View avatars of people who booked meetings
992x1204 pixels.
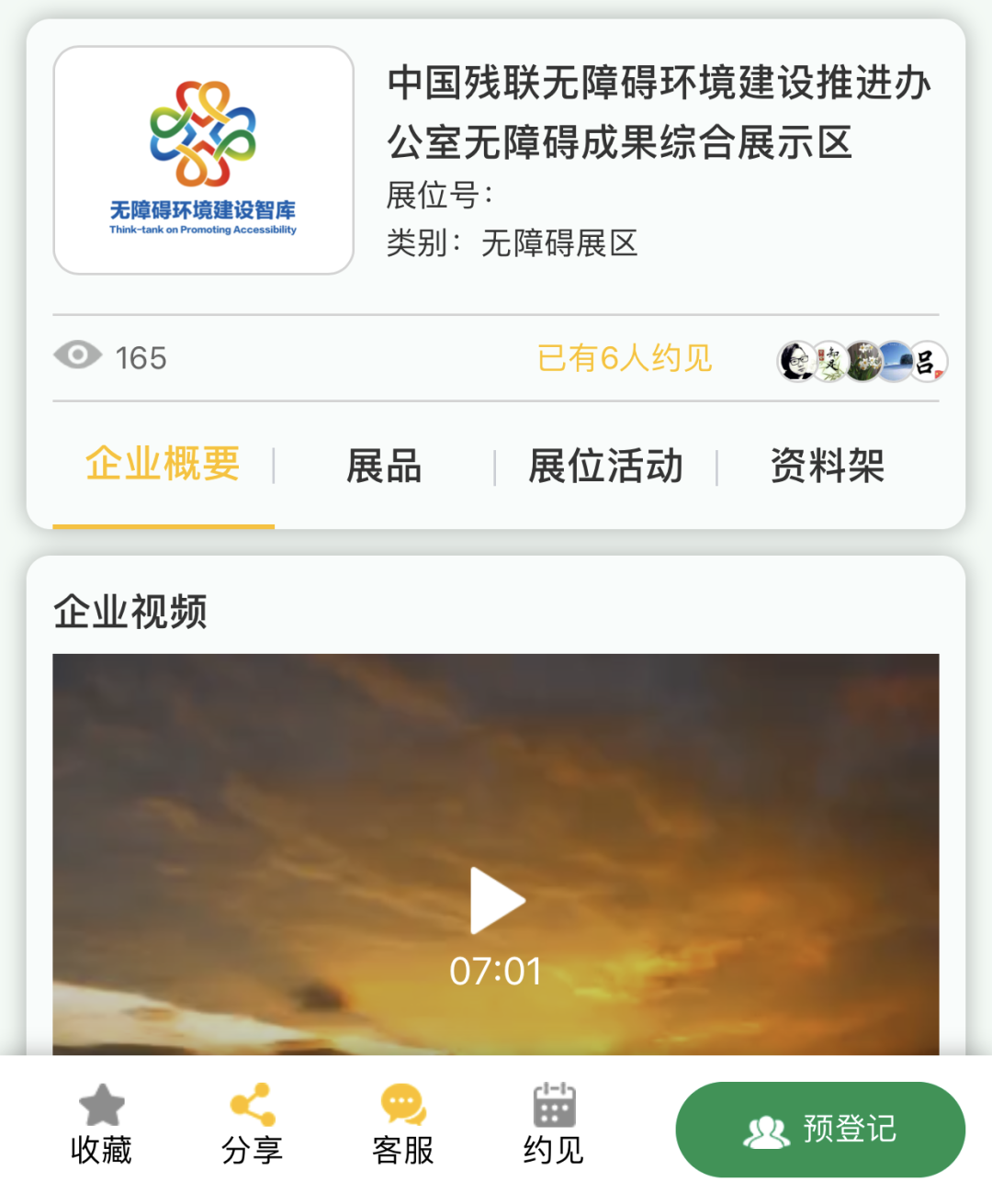861,361
